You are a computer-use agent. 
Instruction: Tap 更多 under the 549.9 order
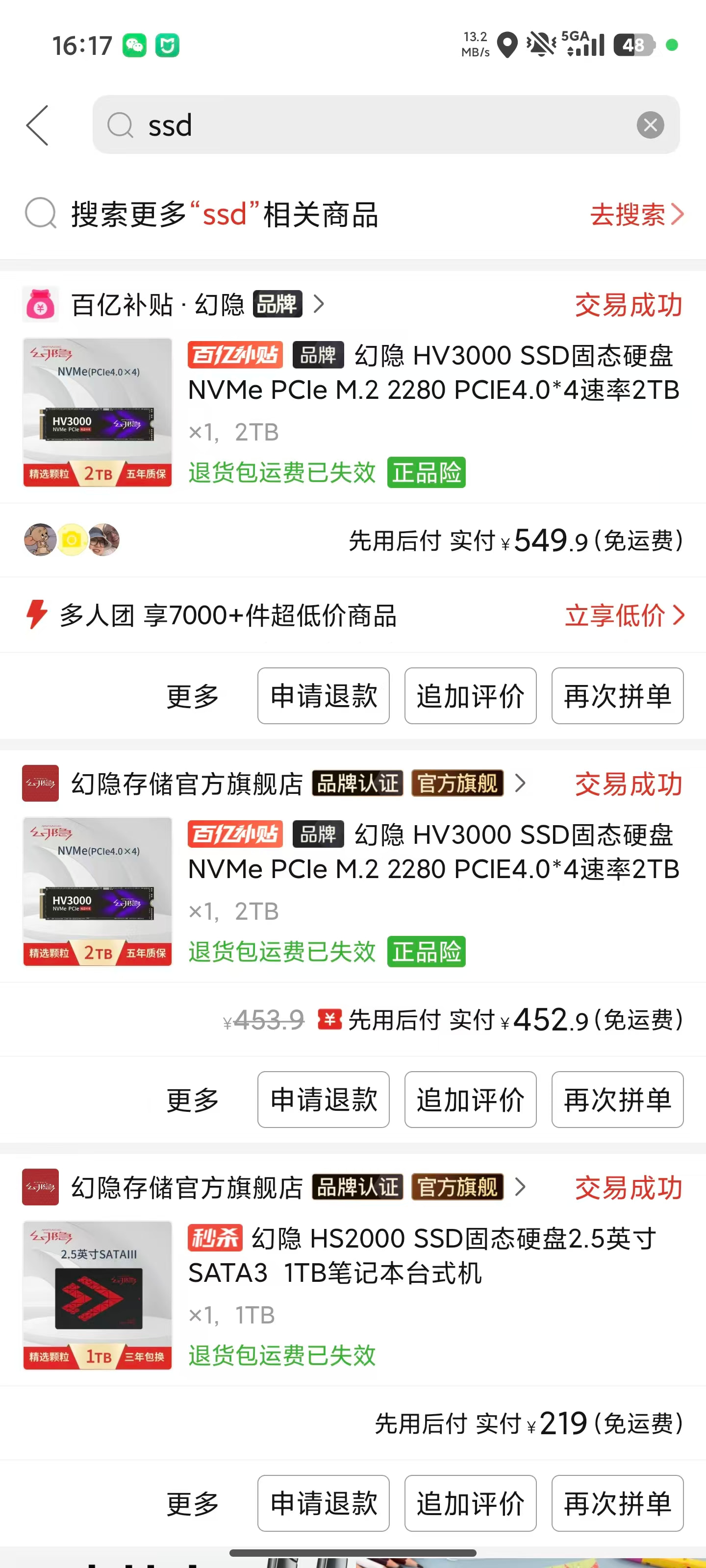193,696
